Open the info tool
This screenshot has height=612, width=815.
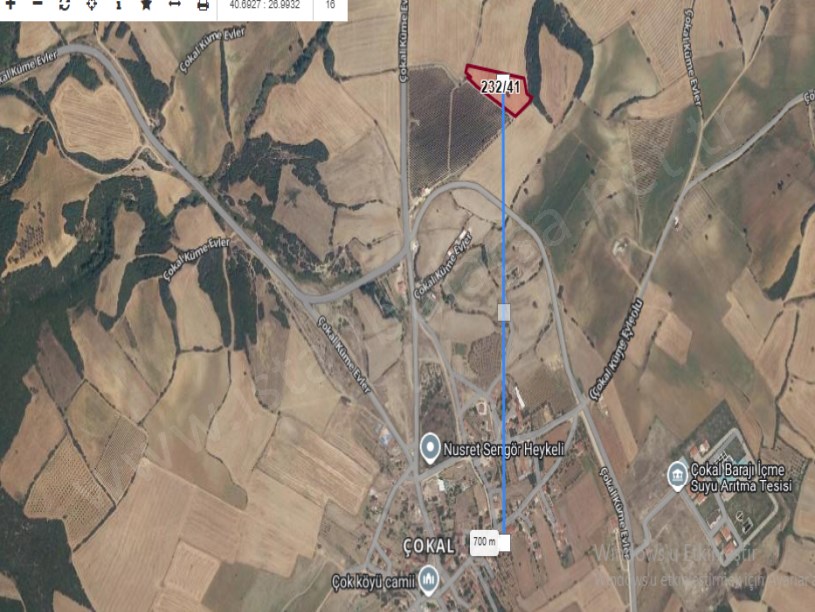click(119, 5)
